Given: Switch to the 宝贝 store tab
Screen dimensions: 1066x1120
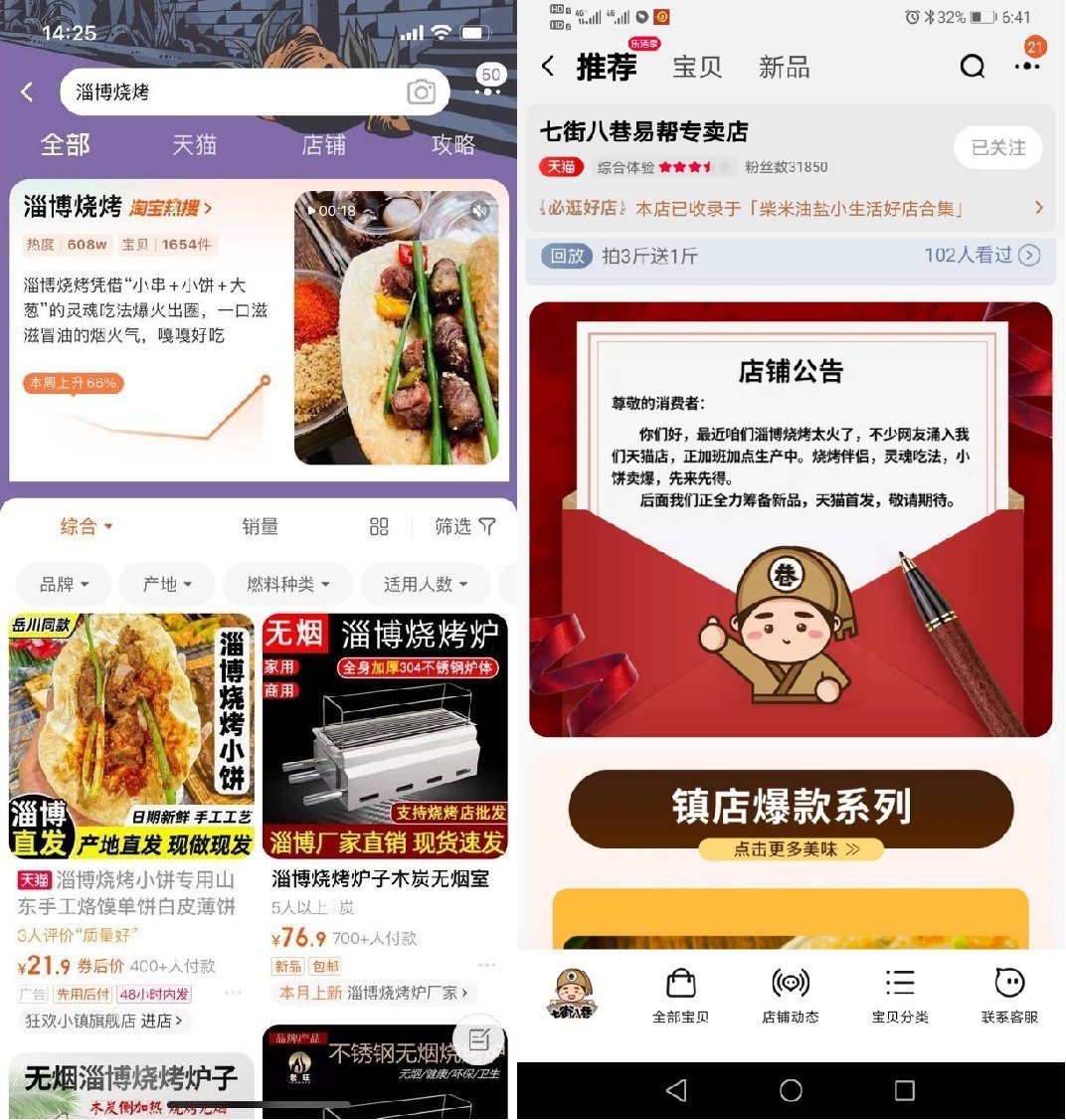Looking at the screenshot, I should click(x=697, y=68).
